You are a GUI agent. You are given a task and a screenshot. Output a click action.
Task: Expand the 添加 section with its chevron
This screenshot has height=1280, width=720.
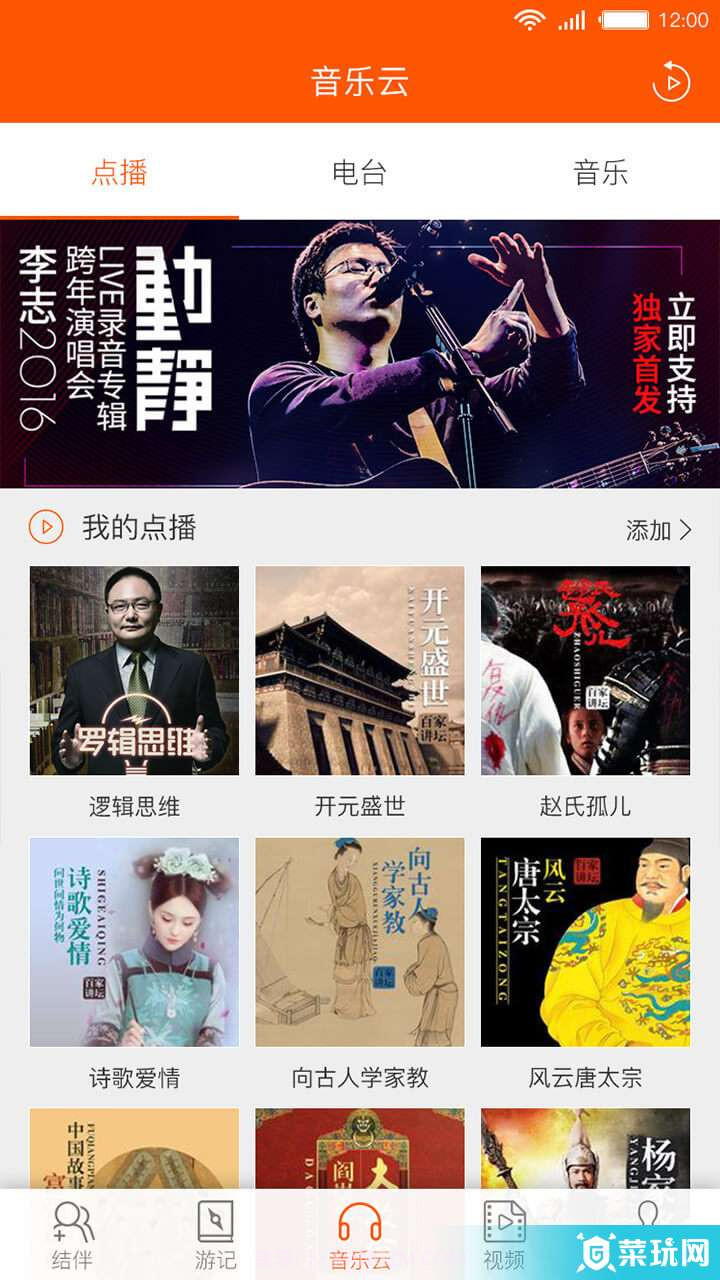pos(660,530)
